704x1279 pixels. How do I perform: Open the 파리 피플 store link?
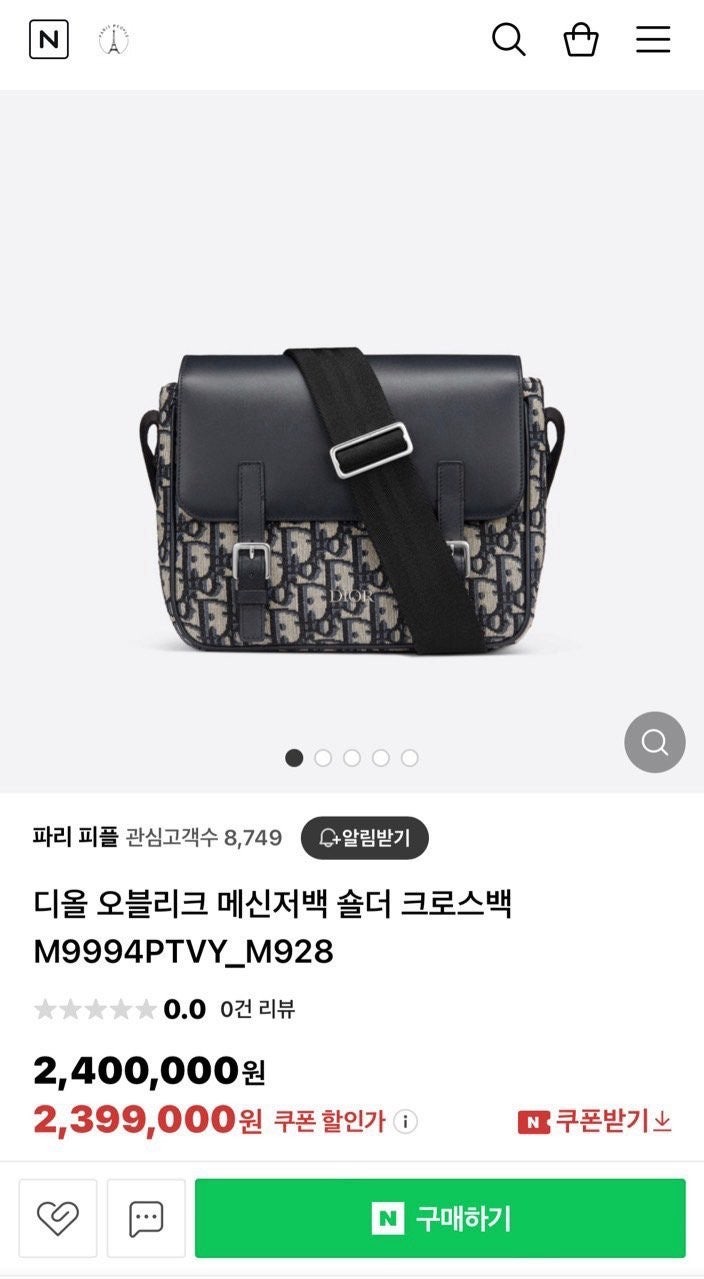75,837
